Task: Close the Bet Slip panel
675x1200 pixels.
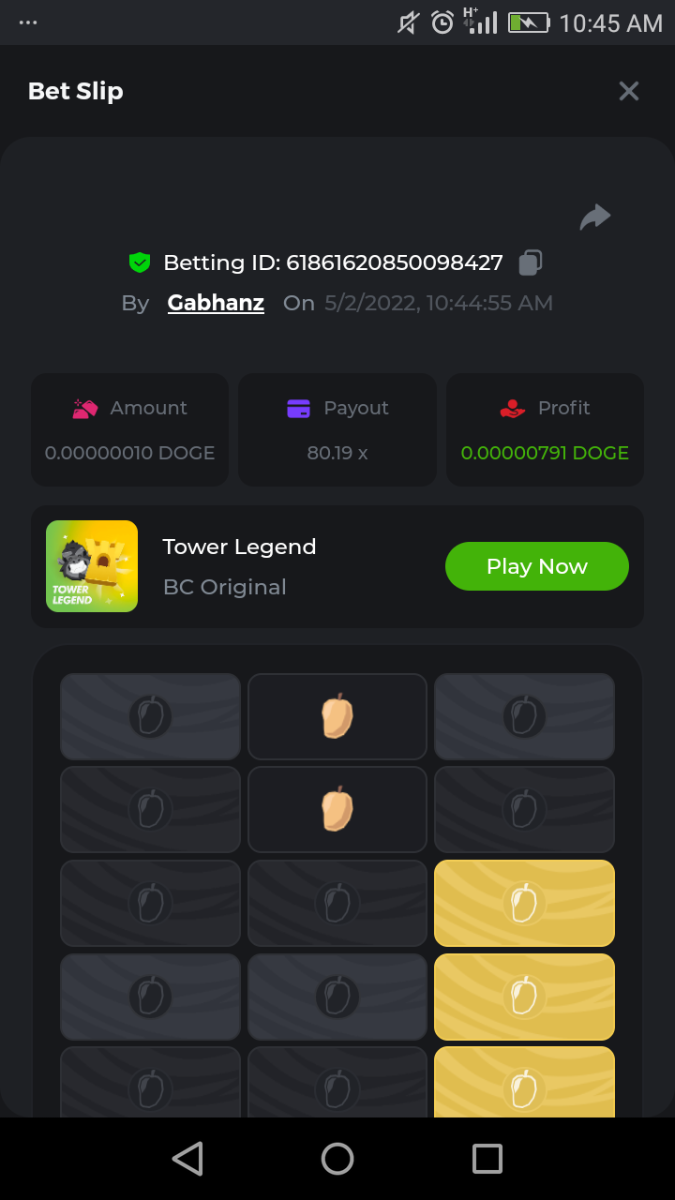Action: coord(628,91)
